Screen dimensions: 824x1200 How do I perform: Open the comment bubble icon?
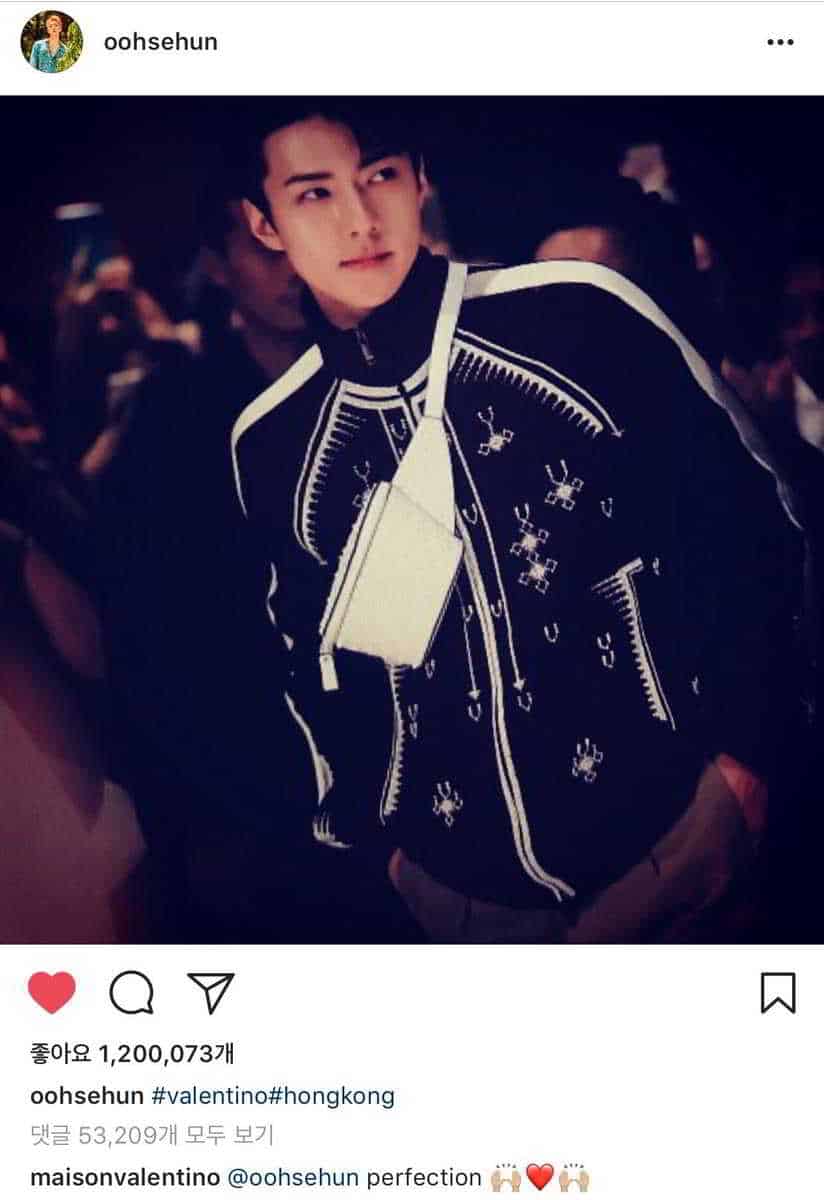(x=131, y=992)
